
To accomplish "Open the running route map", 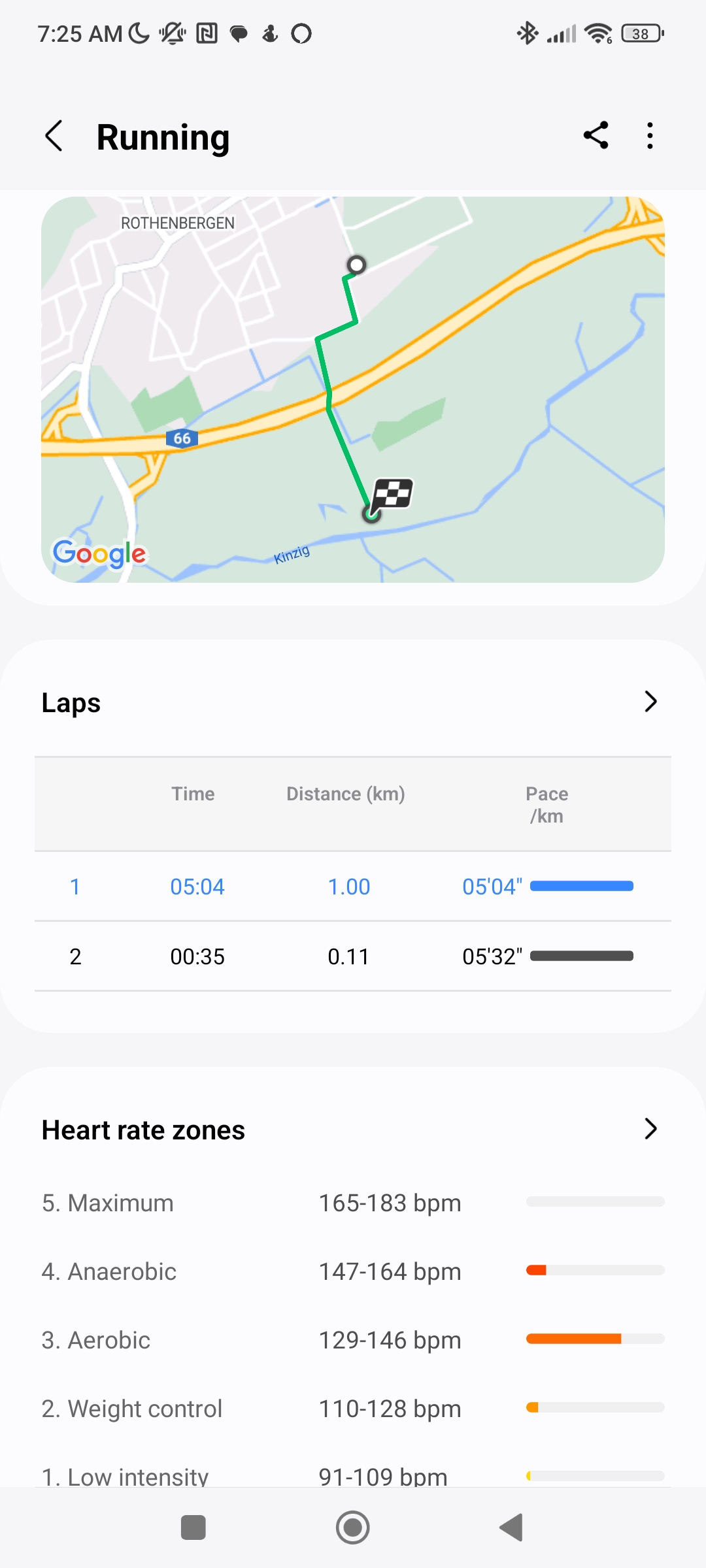I will click(x=353, y=389).
